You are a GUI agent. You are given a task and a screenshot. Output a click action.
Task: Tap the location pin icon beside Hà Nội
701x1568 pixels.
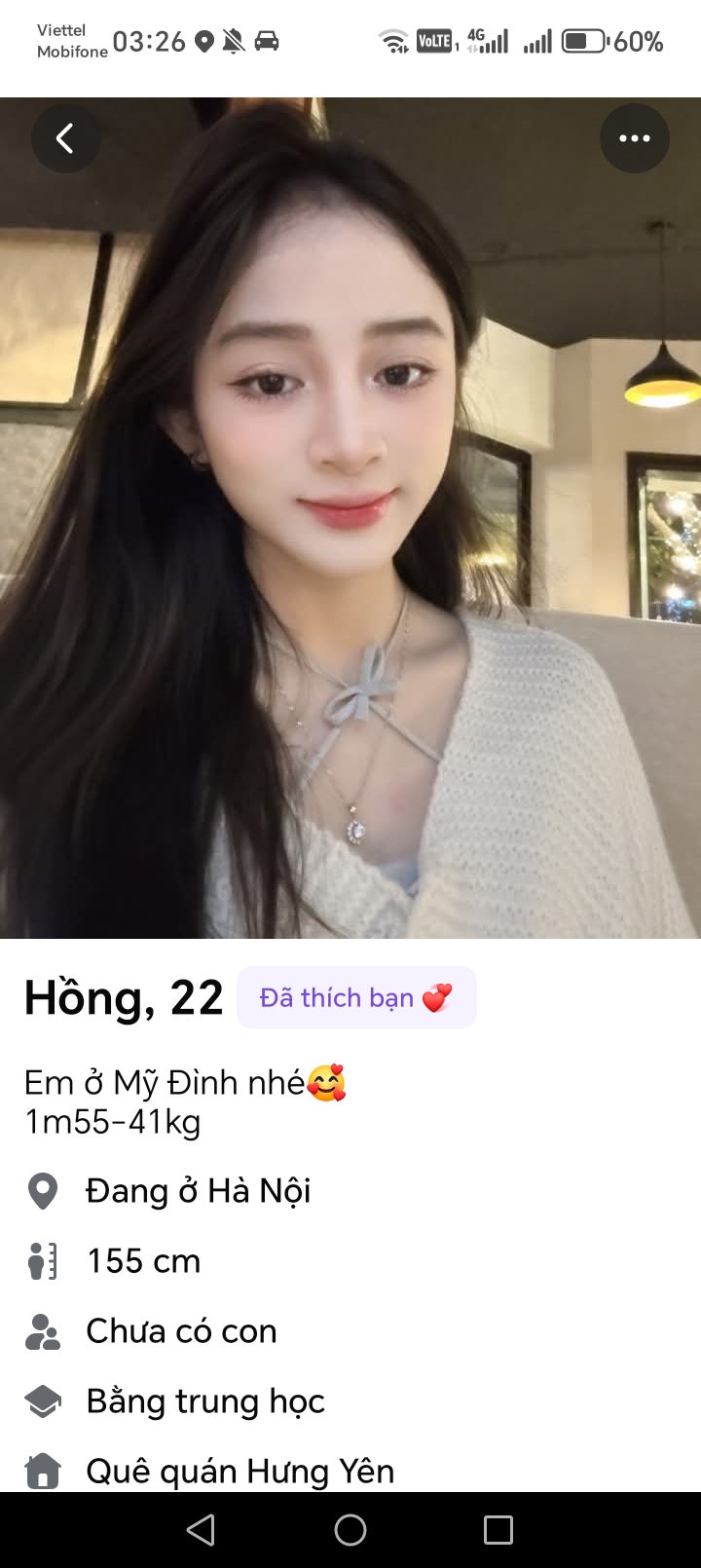pos(42,1190)
